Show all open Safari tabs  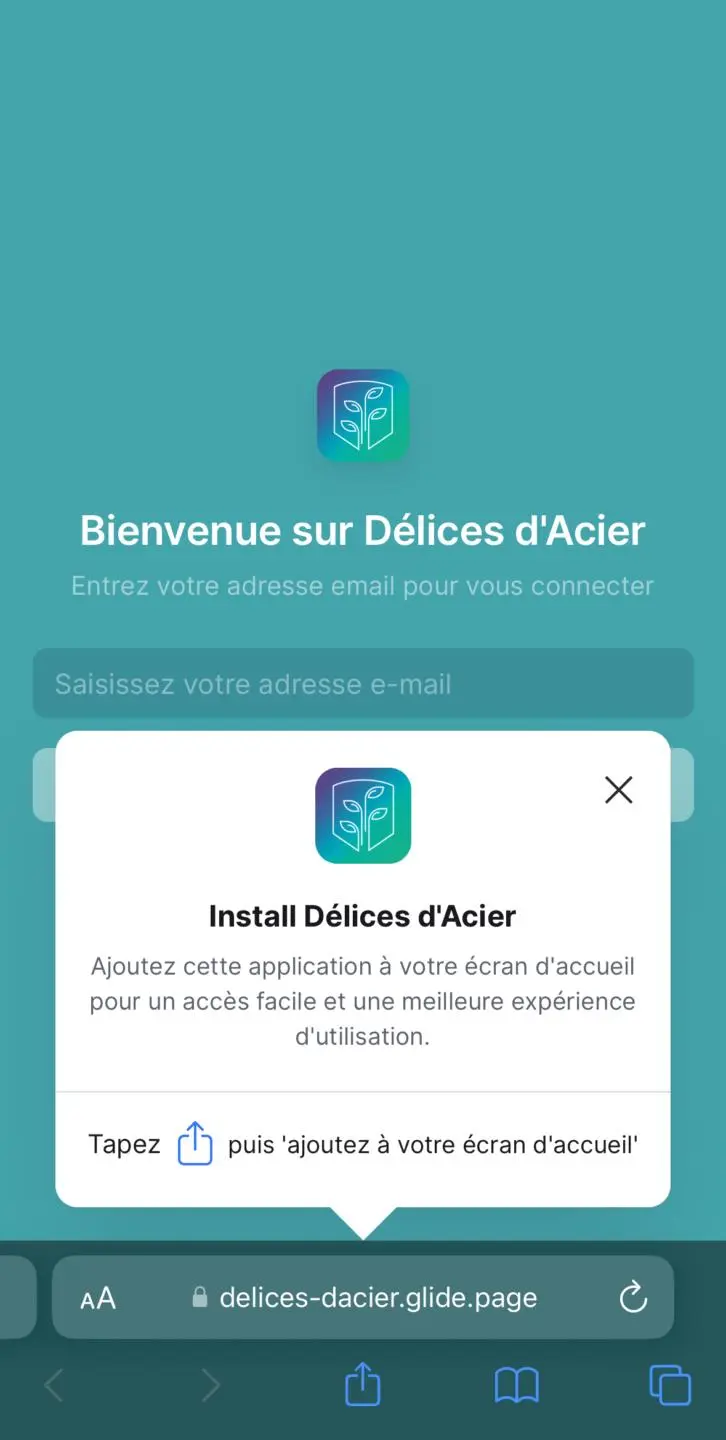(x=670, y=1386)
